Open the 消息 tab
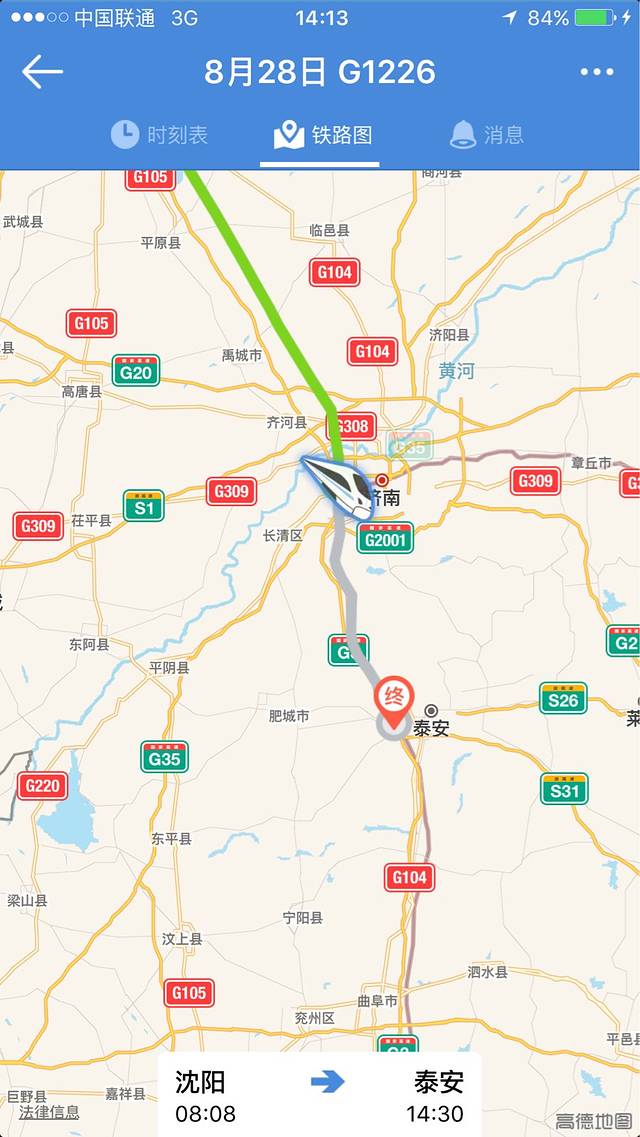The image size is (640, 1137). tap(487, 135)
